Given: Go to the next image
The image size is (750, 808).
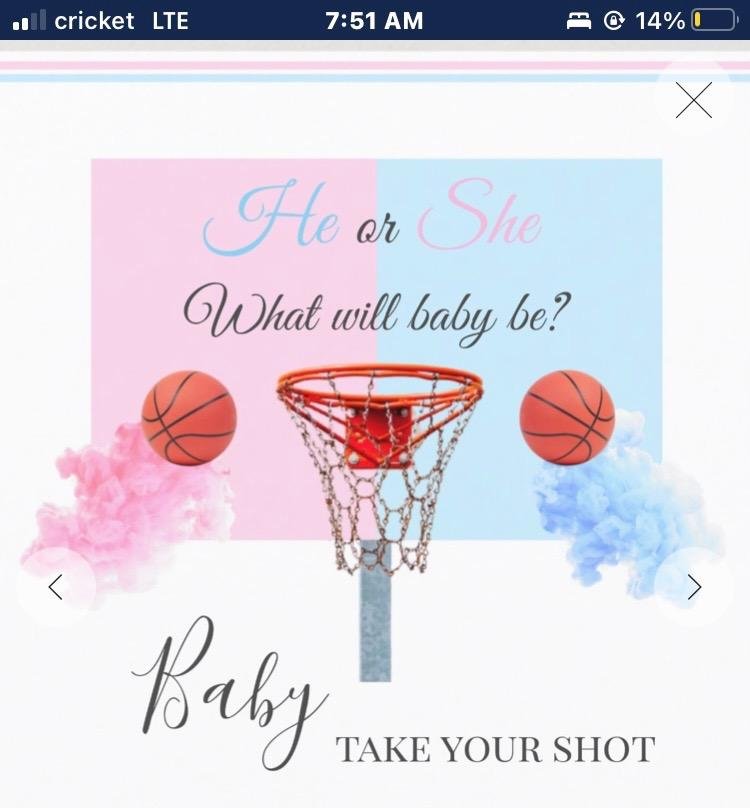Looking at the screenshot, I should (693, 587).
